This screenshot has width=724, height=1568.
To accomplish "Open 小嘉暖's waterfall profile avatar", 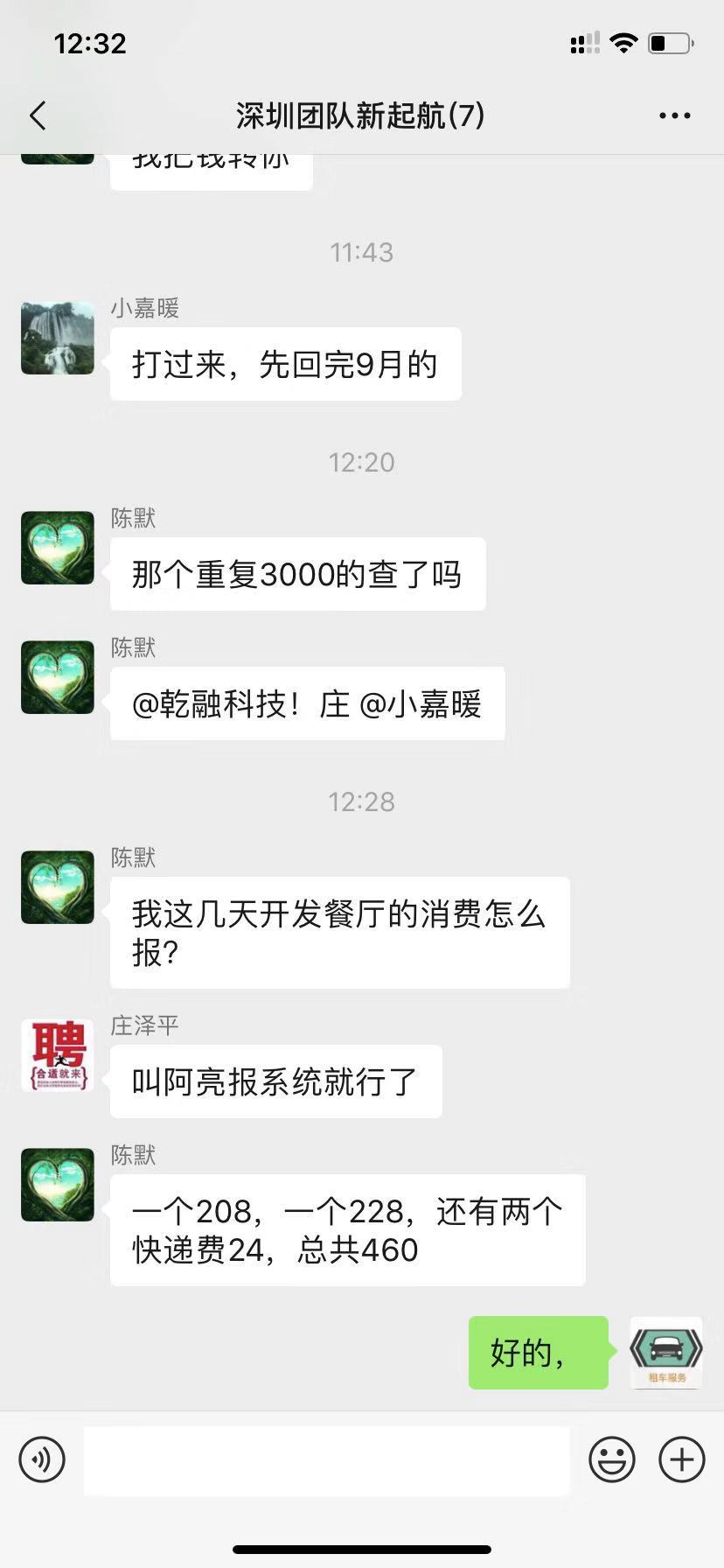I will [58, 339].
